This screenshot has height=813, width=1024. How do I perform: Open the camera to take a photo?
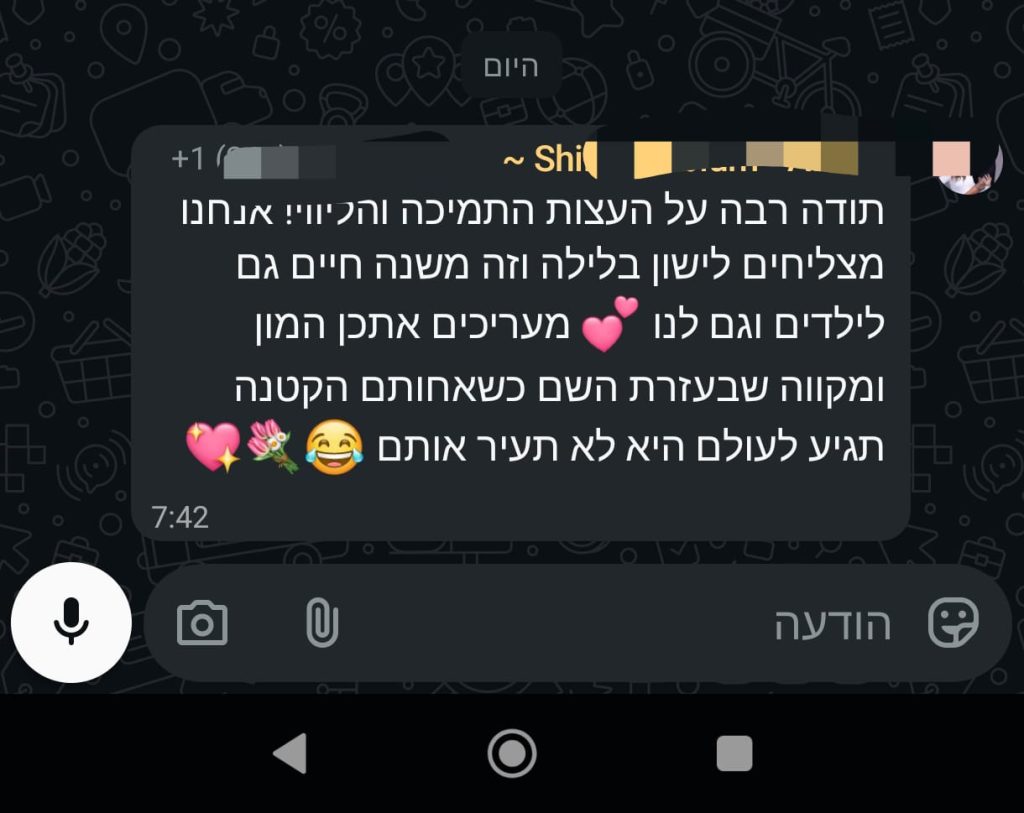[202, 623]
